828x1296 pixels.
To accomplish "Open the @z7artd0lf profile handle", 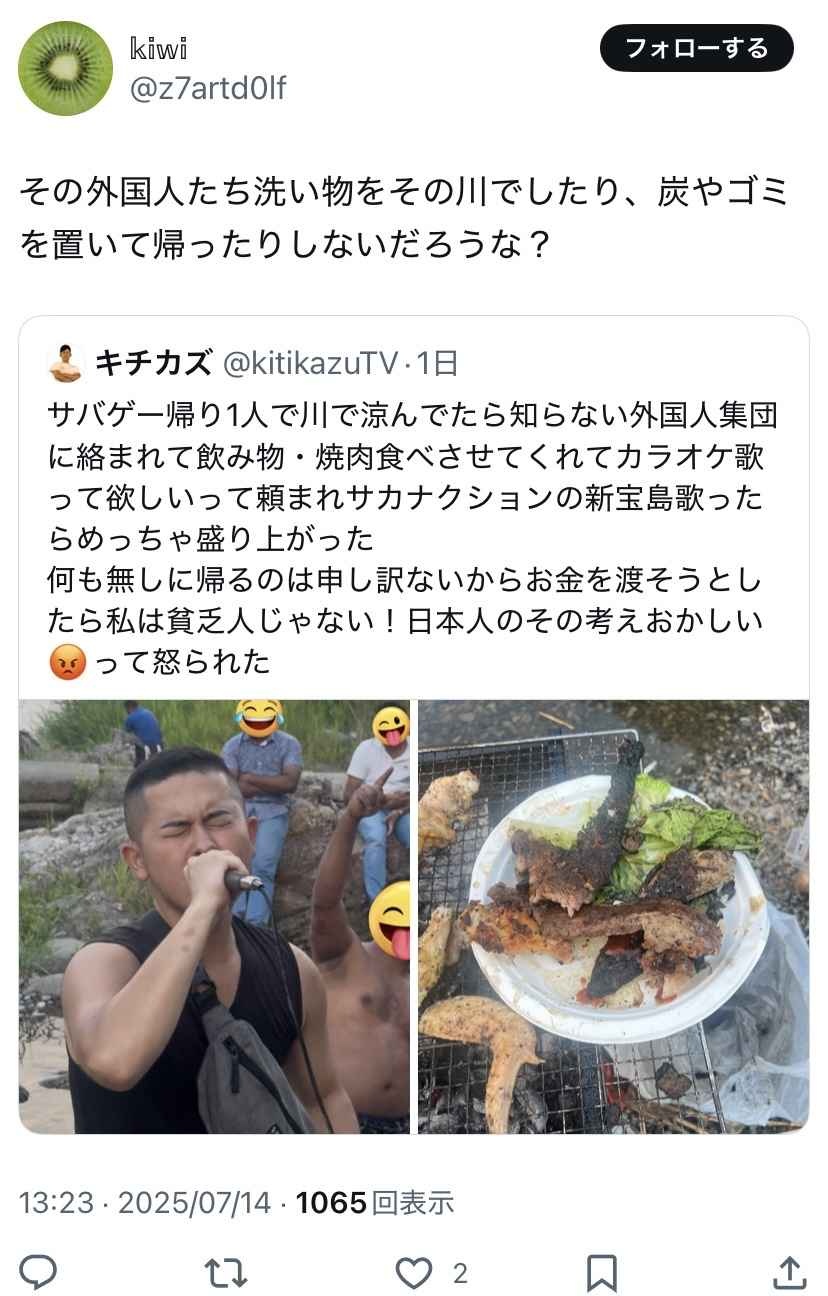I will coord(208,89).
